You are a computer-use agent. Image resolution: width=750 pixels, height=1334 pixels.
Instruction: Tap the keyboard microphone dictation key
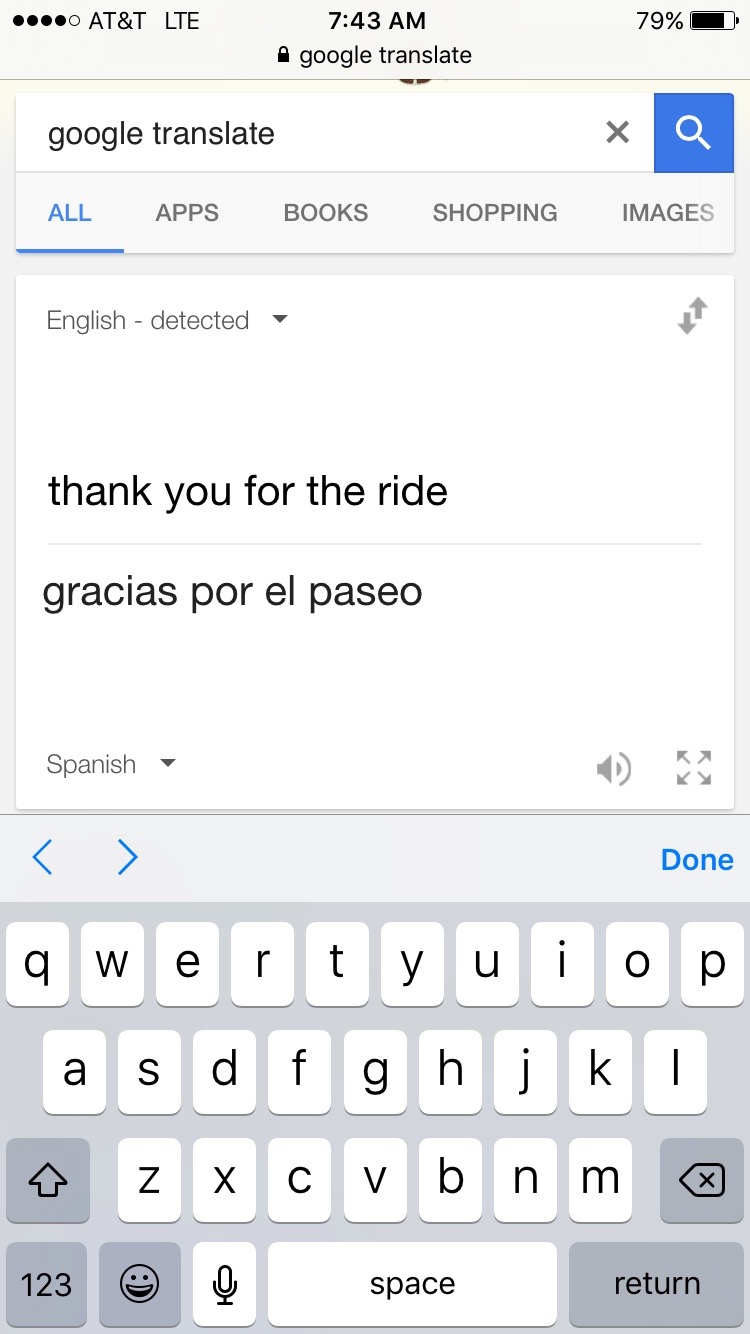[x=225, y=1284]
